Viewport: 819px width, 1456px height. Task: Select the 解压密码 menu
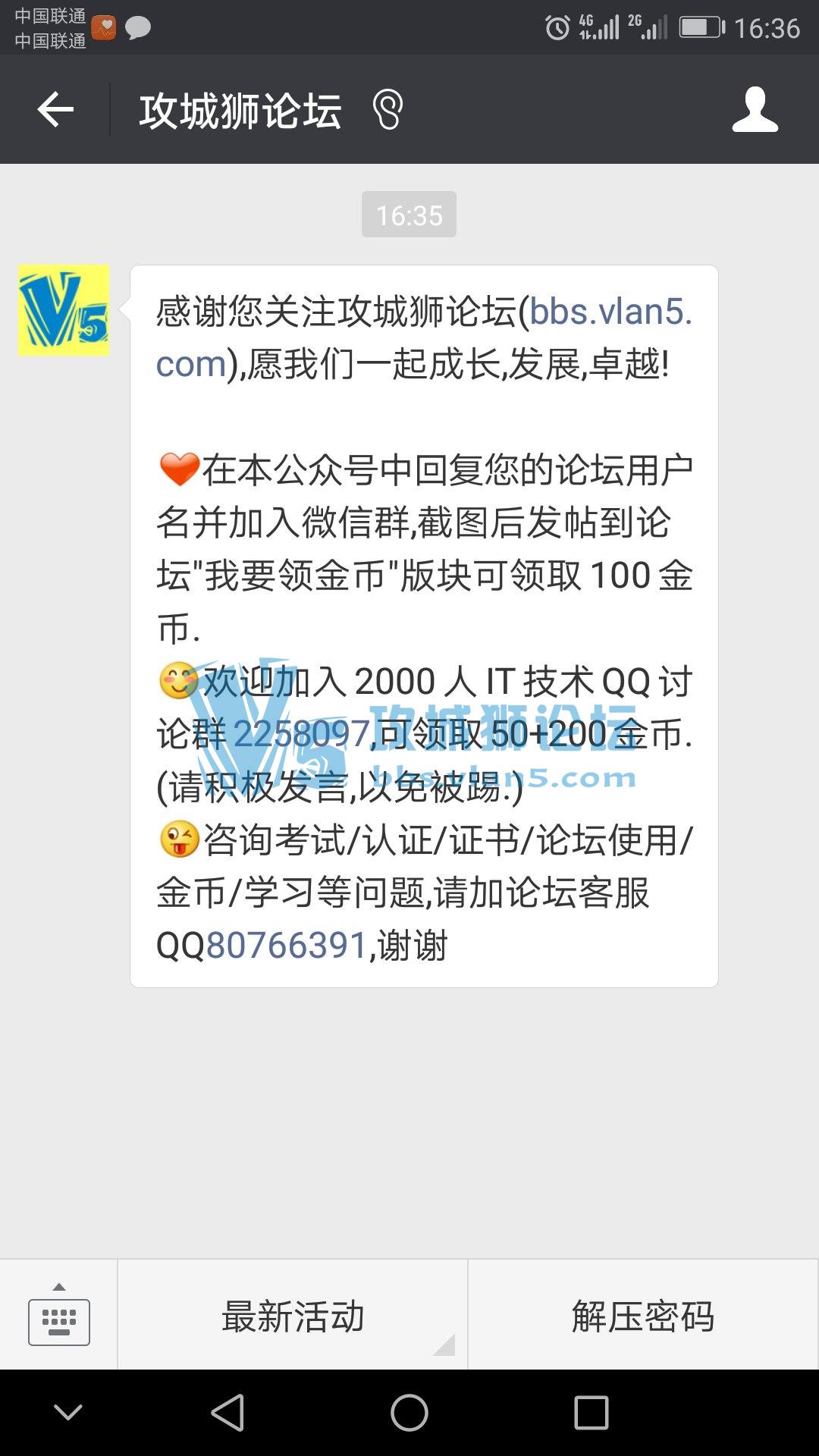coord(643,1316)
